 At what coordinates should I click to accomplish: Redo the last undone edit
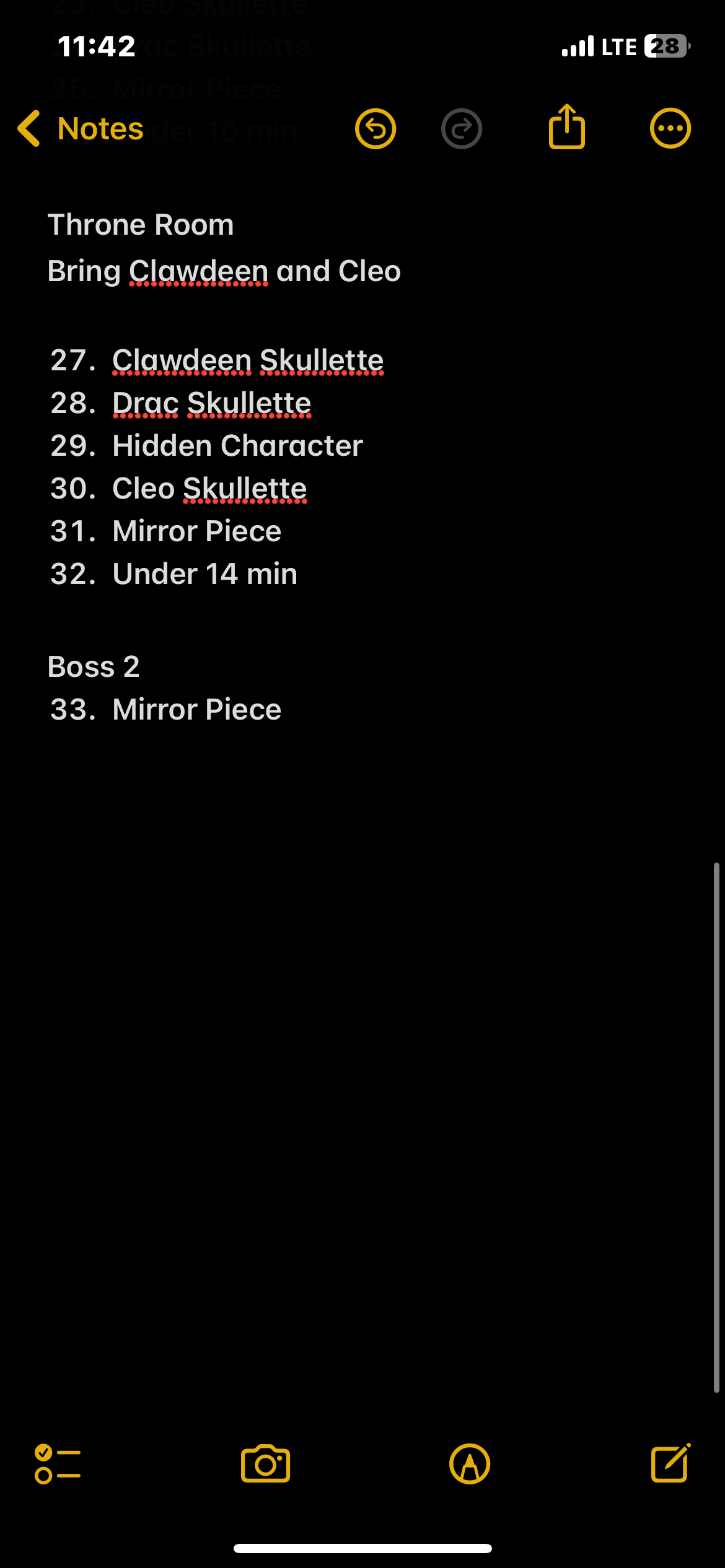pyautogui.click(x=462, y=129)
